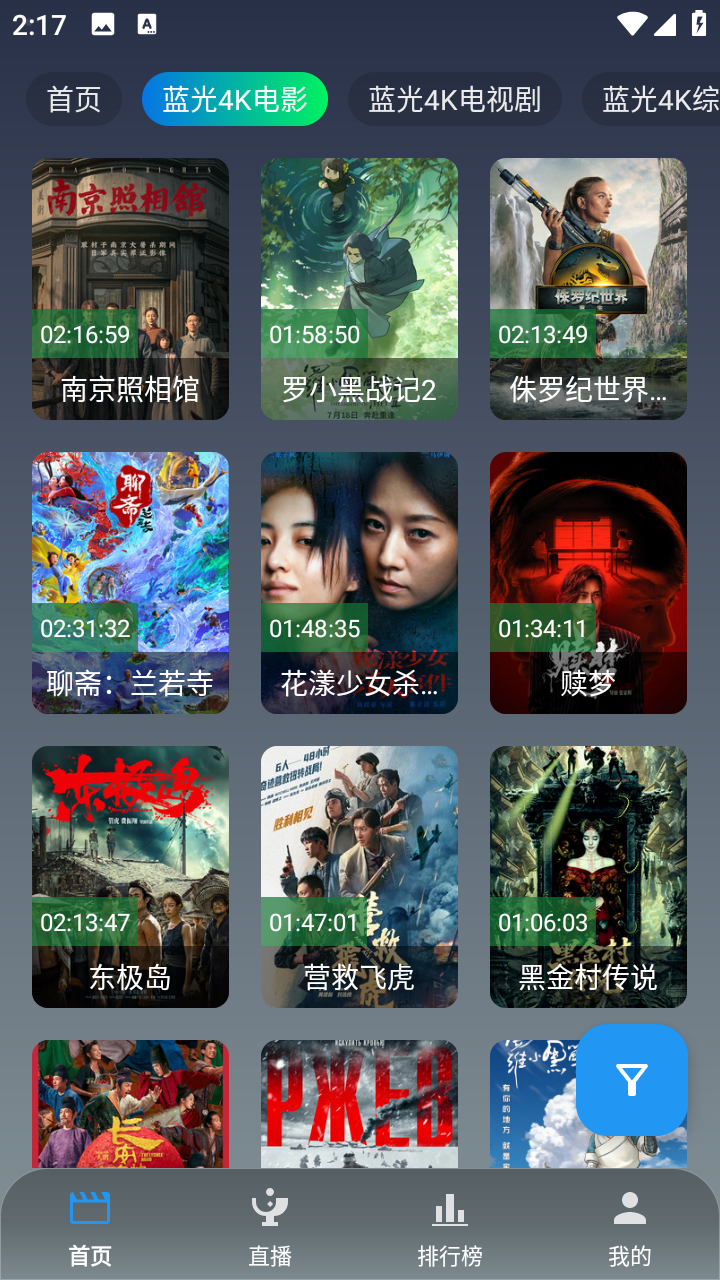Tap the battery icon in status bar
Screen dimensions: 720x1280
click(x=699, y=21)
